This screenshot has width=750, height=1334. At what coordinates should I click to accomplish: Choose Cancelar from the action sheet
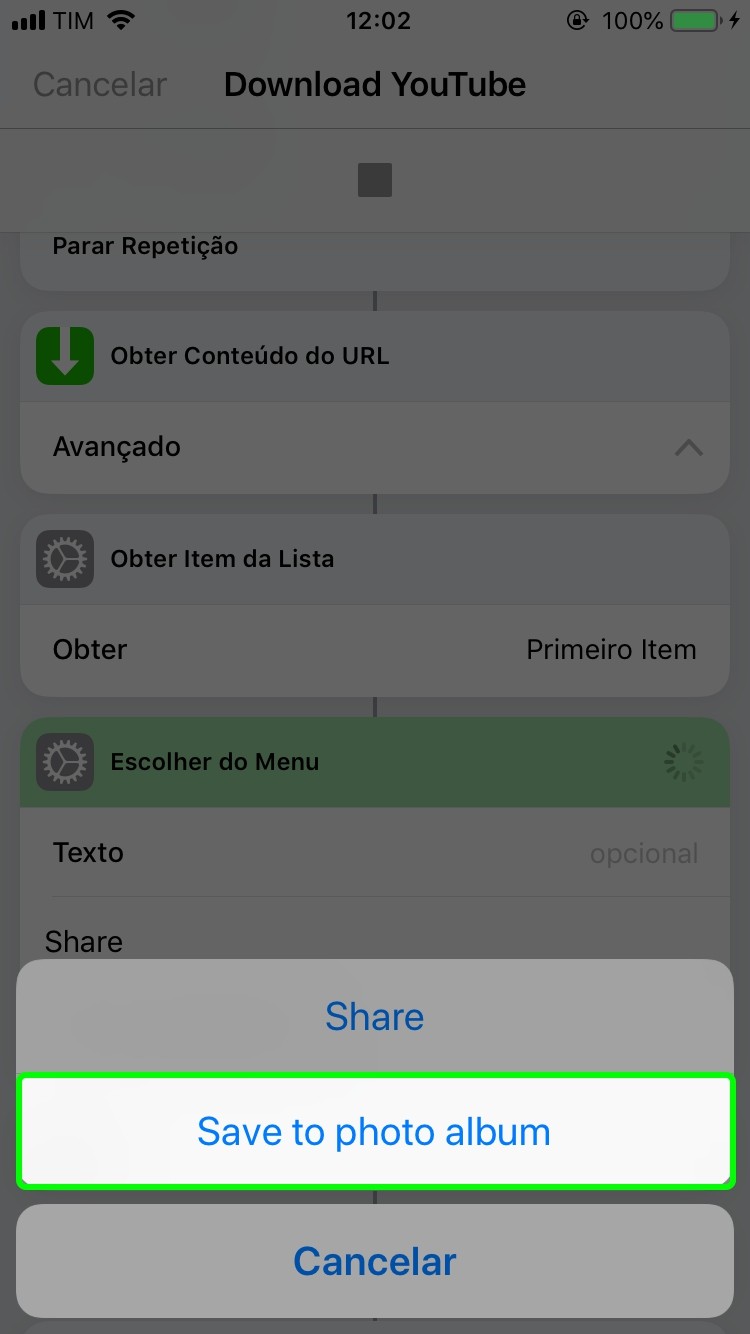point(374,1261)
